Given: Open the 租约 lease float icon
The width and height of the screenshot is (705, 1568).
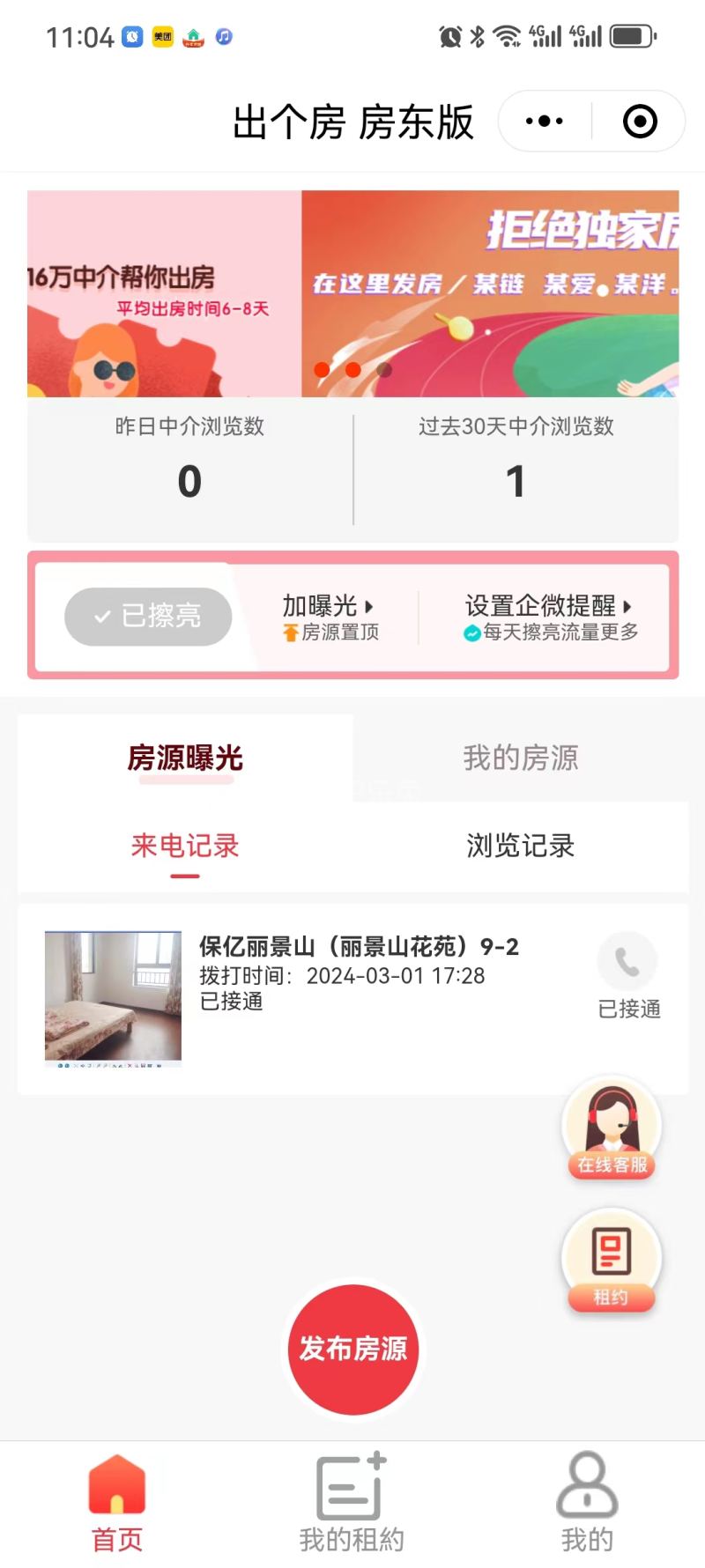Looking at the screenshot, I should click(612, 1262).
